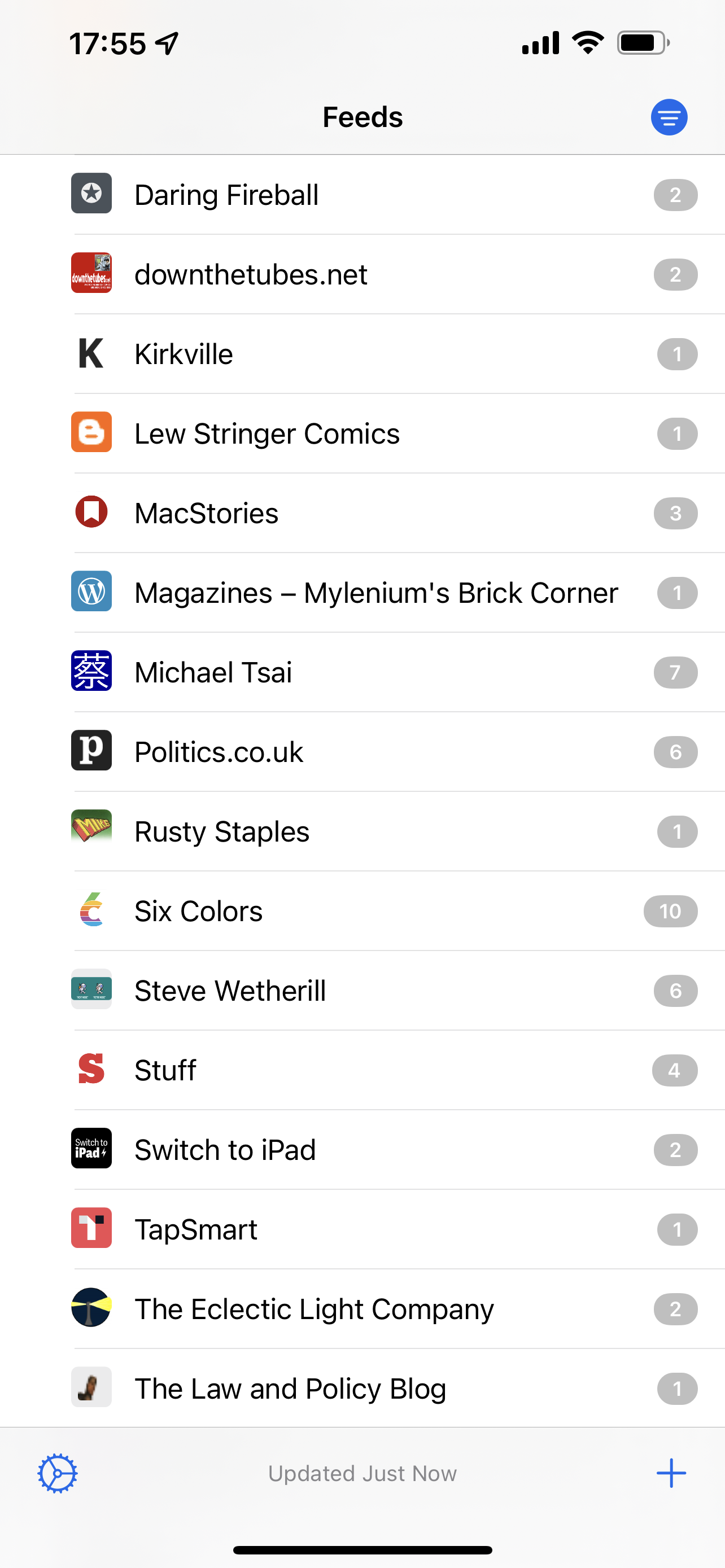View the TapSmart feed
Image resolution: width=725 pixels, height=1568 pixels.
tap(363, 1229)
